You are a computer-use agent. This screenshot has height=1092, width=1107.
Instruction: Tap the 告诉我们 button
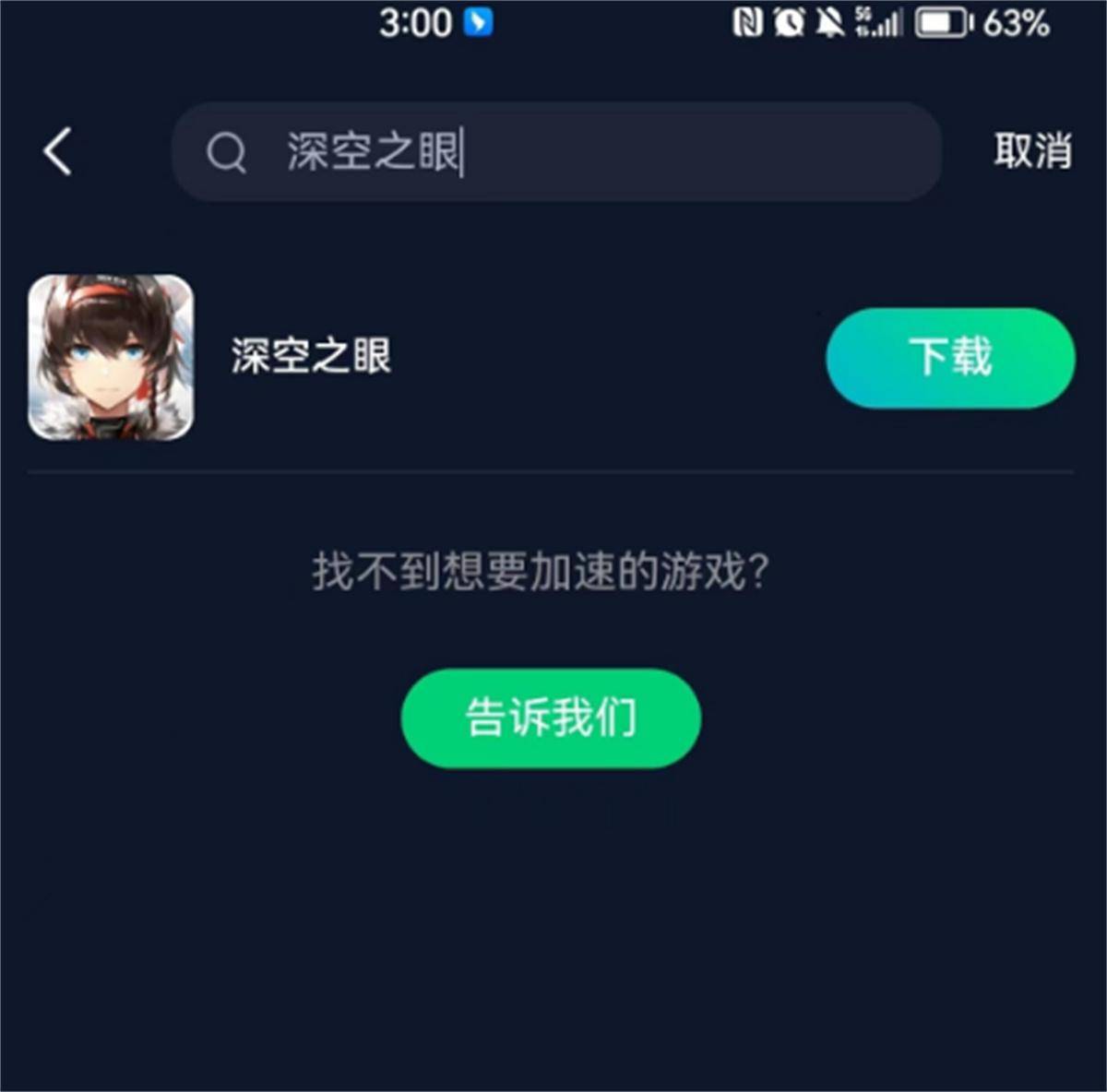click(551, 718)
